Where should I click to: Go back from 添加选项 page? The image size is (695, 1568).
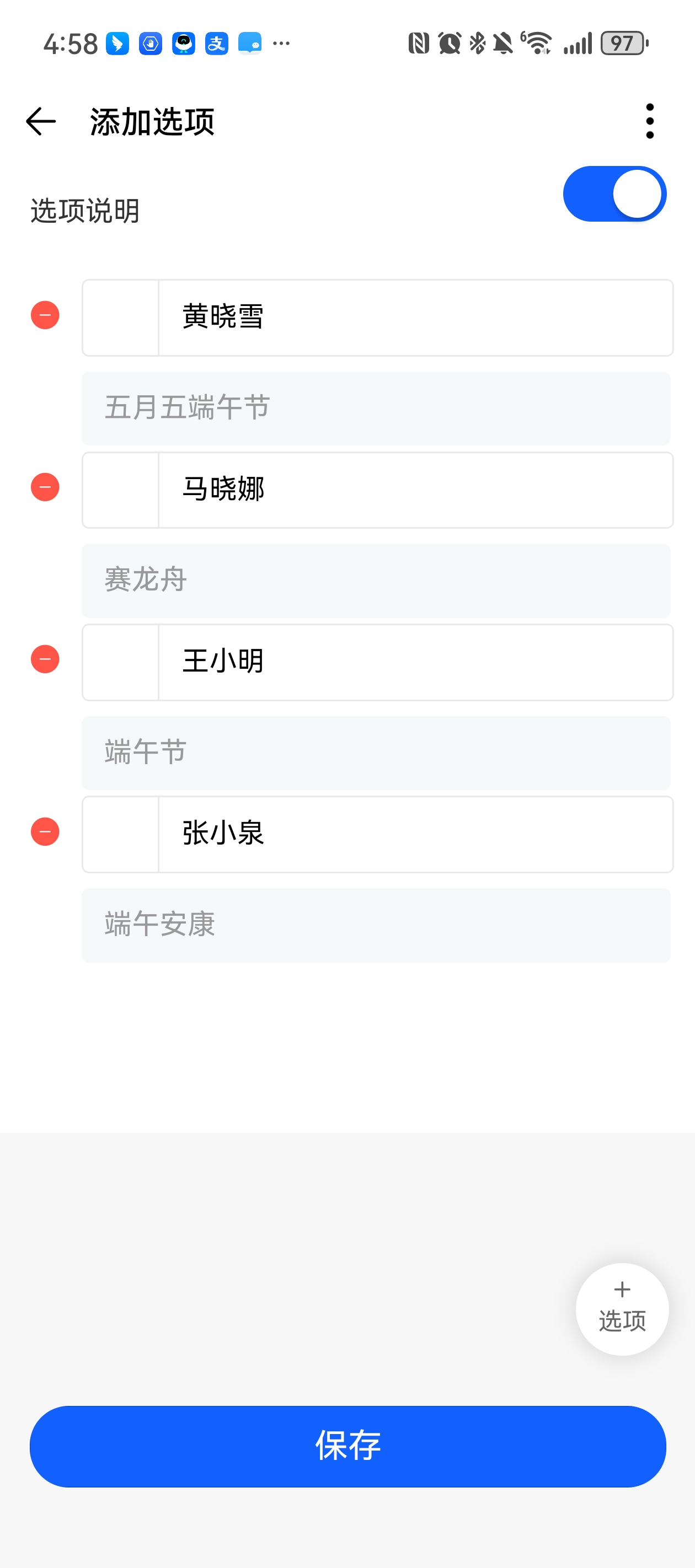point(41,121)
